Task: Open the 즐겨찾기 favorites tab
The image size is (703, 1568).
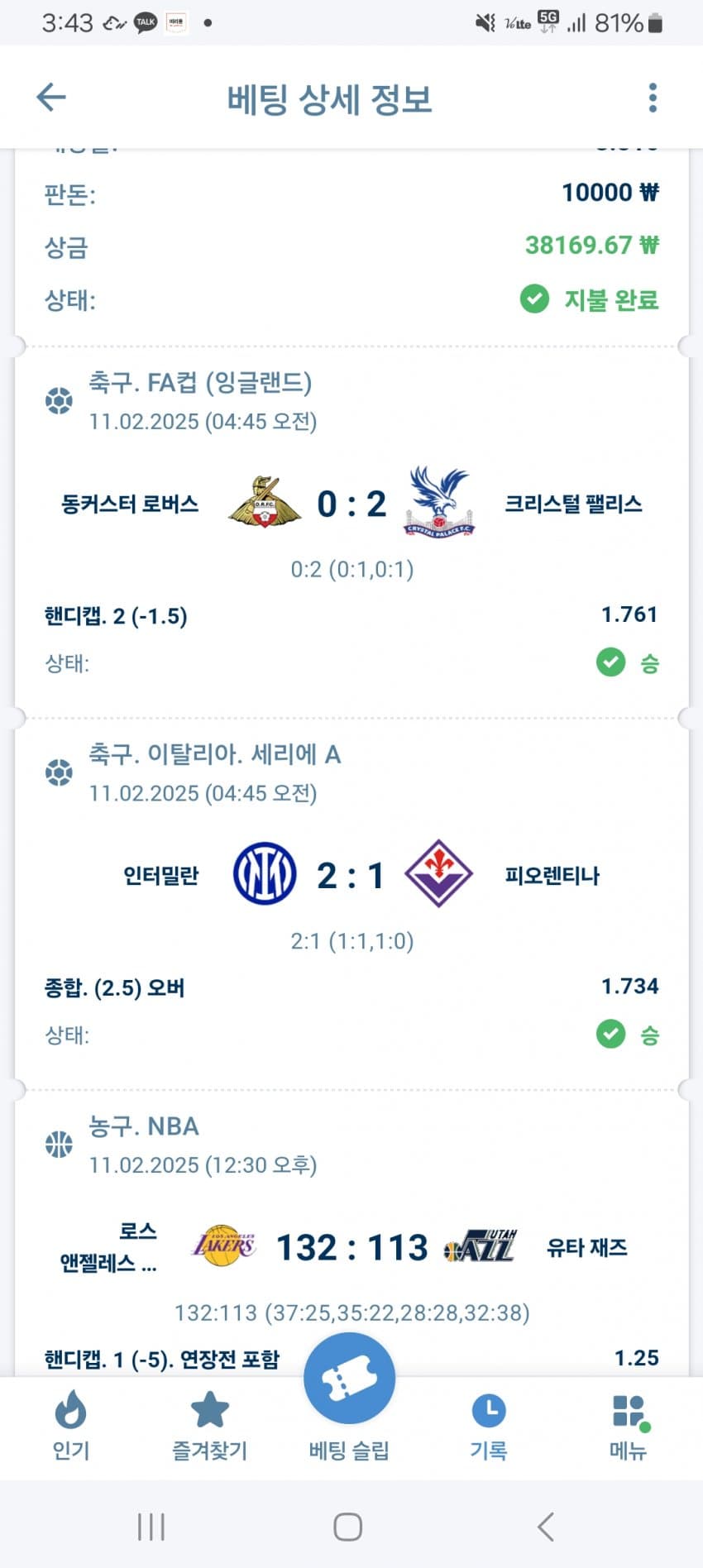Action: 209,1426
